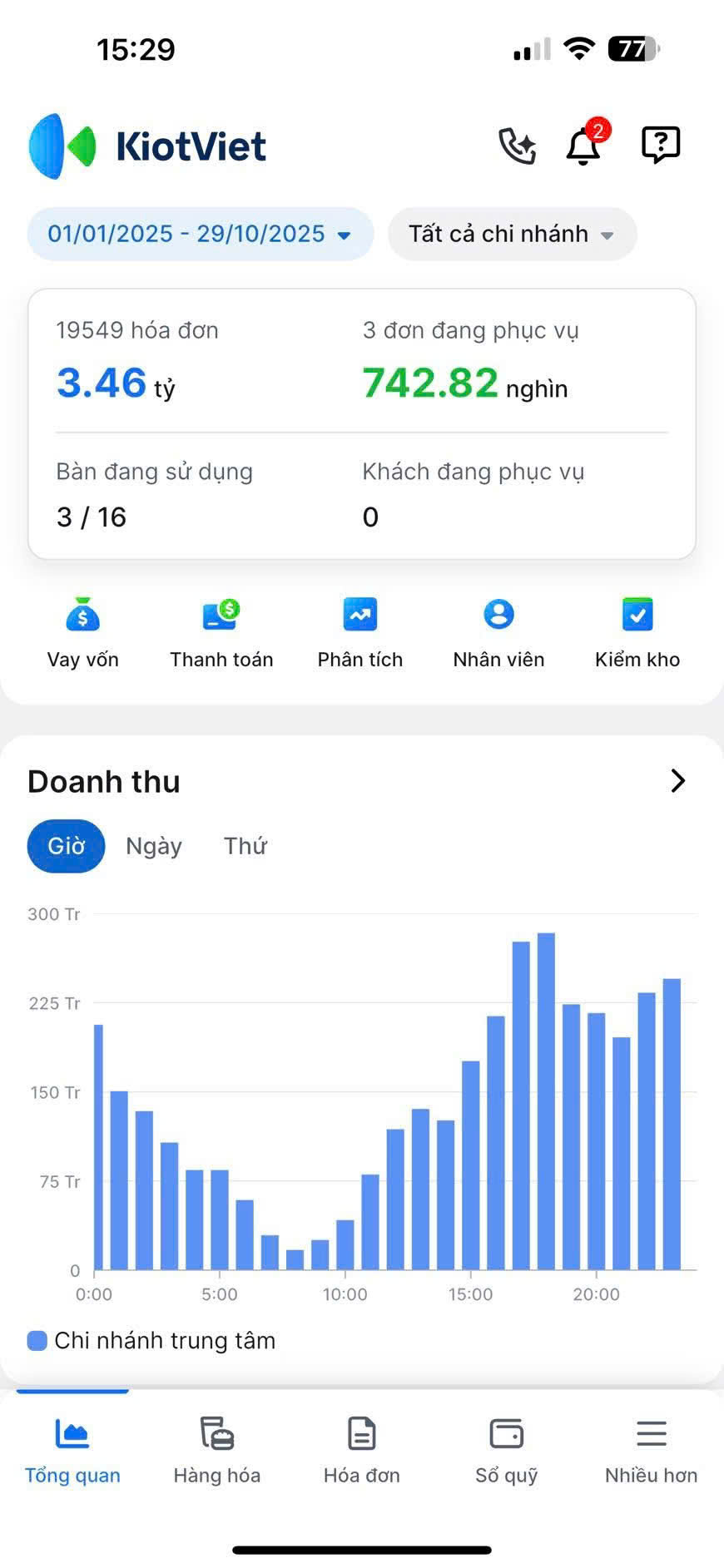Expand Doanh thu details with the arrow
Viewport: 724px width, 1568px height.
[677, 780]
